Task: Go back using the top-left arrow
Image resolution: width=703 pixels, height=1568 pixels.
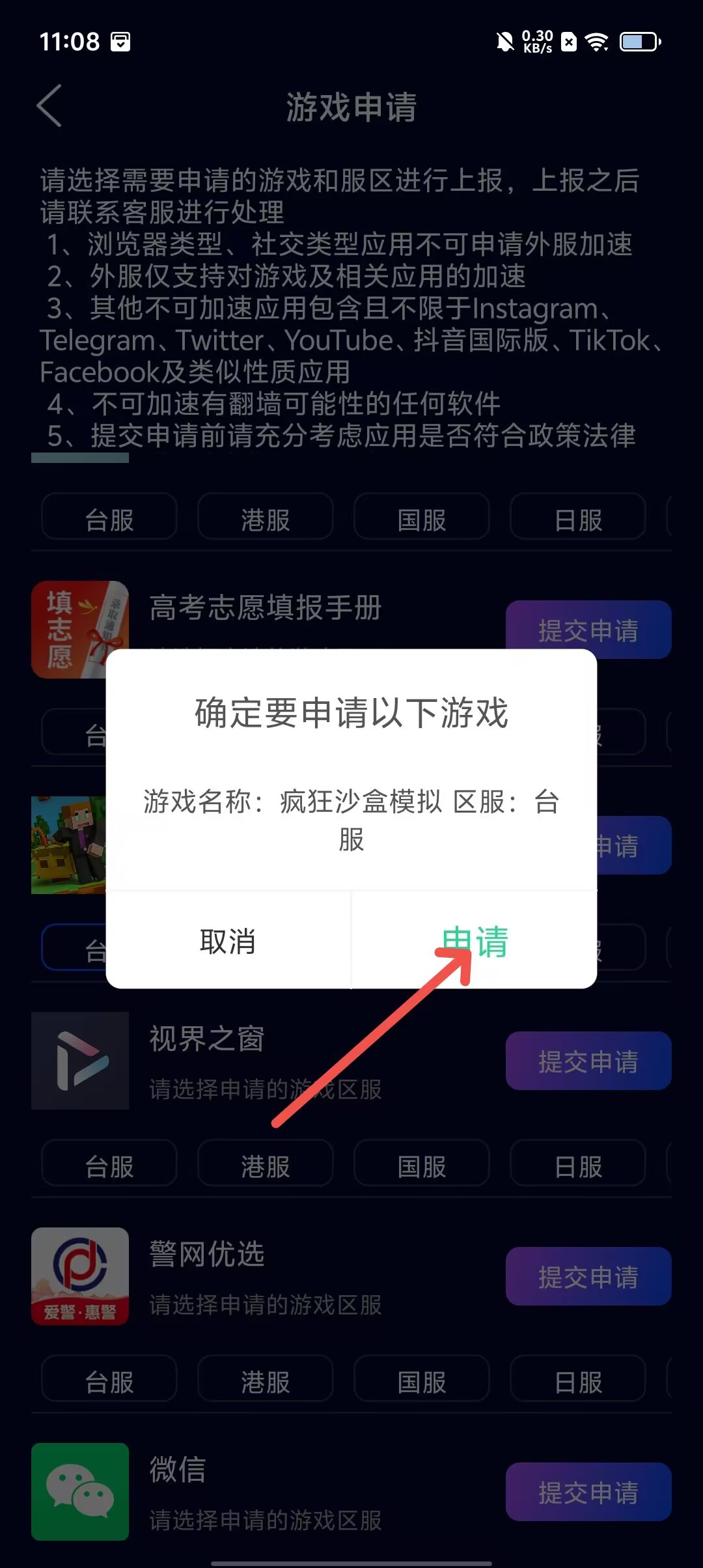Action: click(x=50, y=105)
